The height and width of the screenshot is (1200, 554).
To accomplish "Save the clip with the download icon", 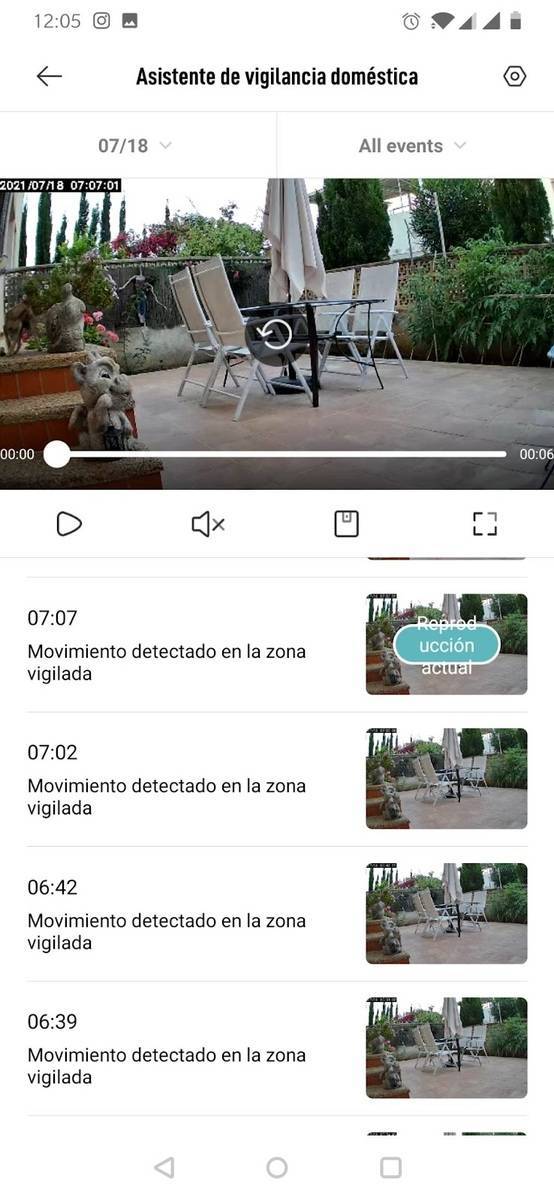I will 346,523.
